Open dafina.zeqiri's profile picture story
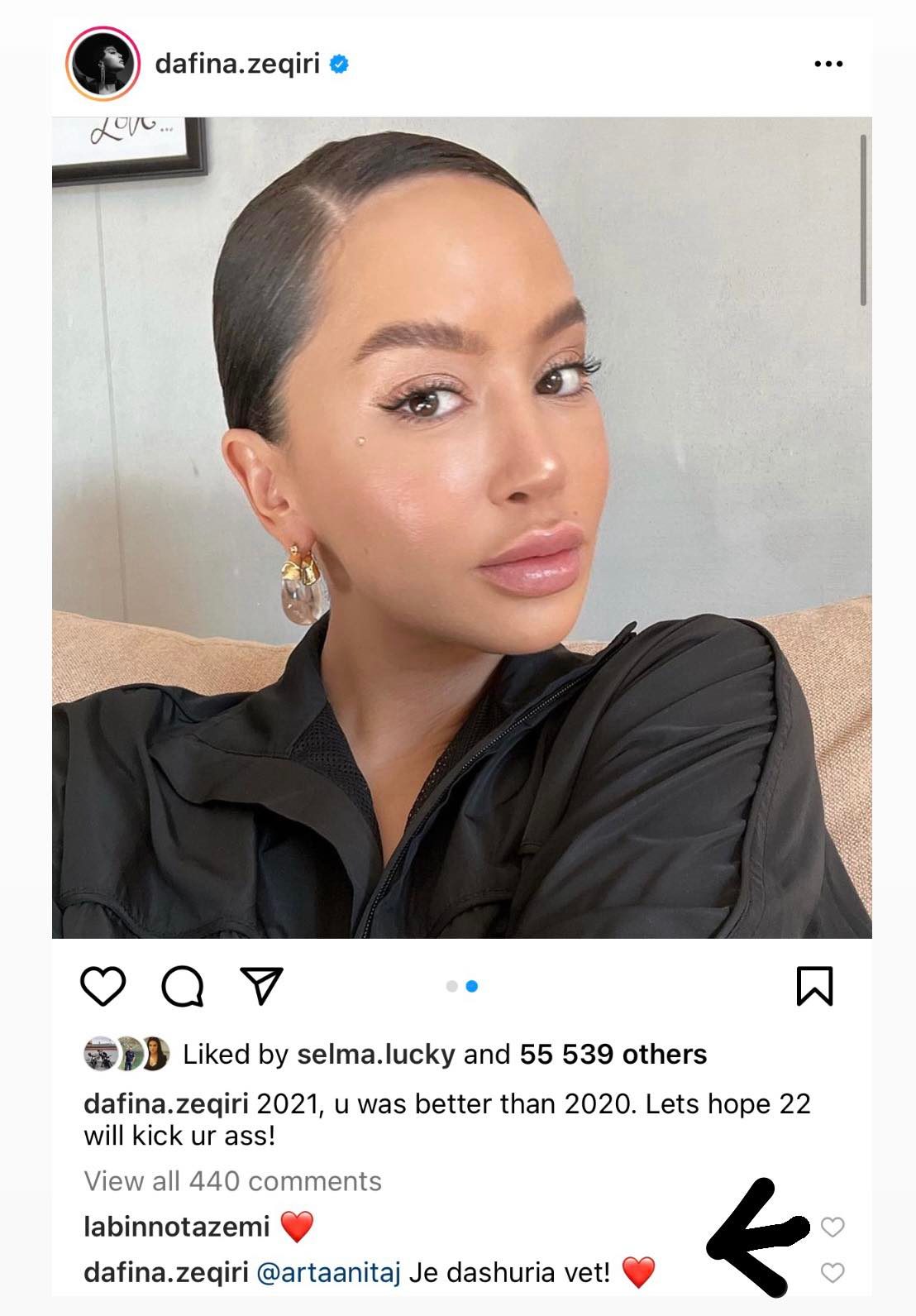 [101, 64]
